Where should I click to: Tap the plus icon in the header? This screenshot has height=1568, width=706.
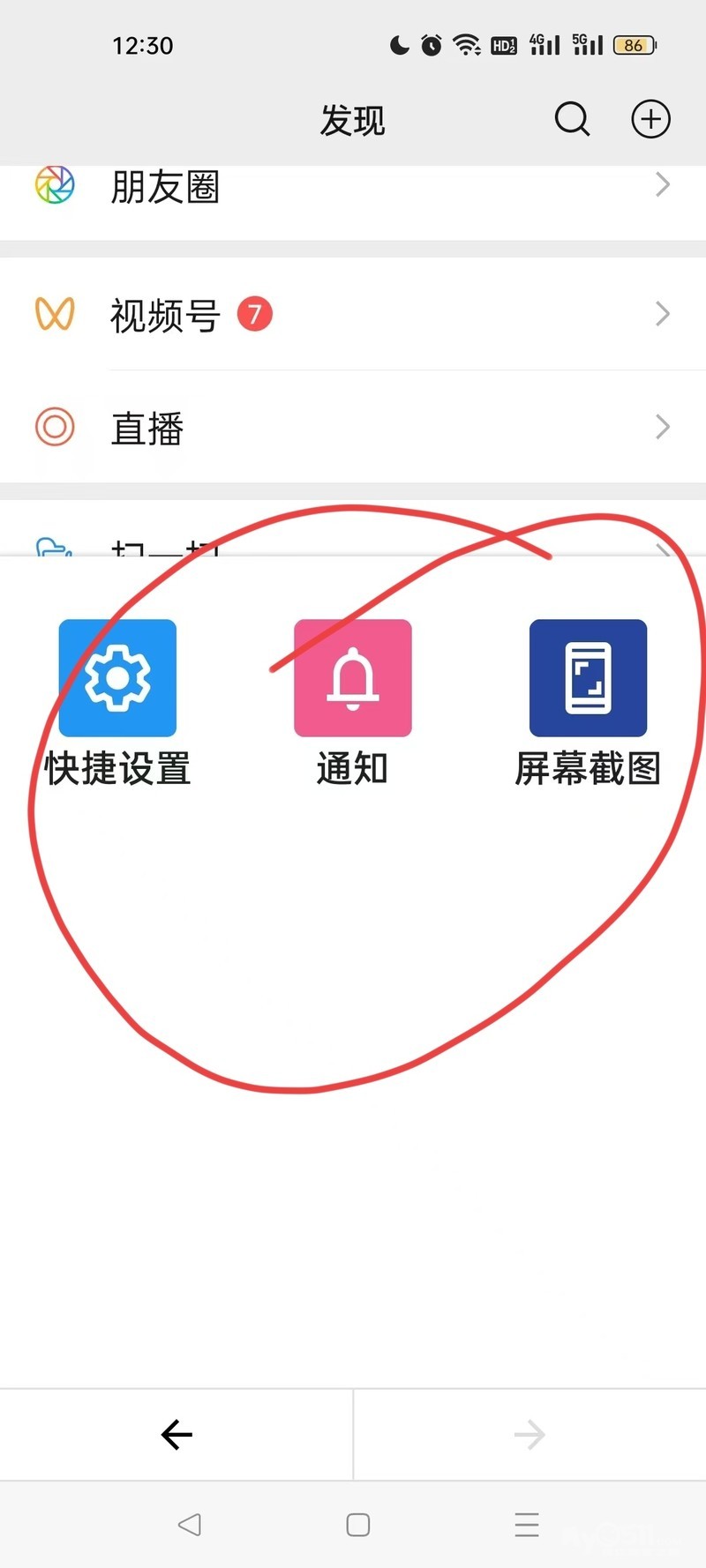pos(651,119)
